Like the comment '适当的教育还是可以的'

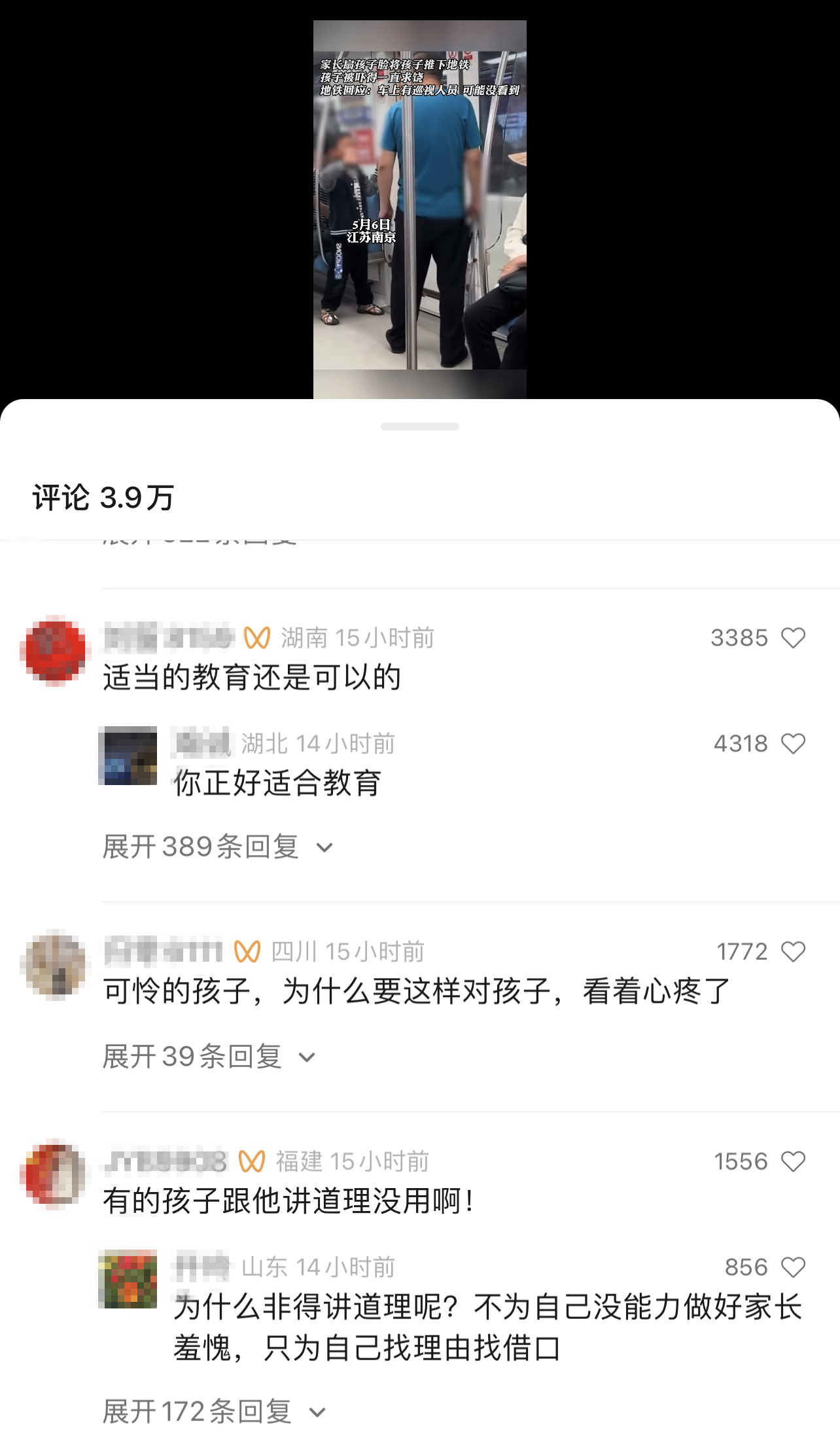pyautogui.click(x=793, y=638)
